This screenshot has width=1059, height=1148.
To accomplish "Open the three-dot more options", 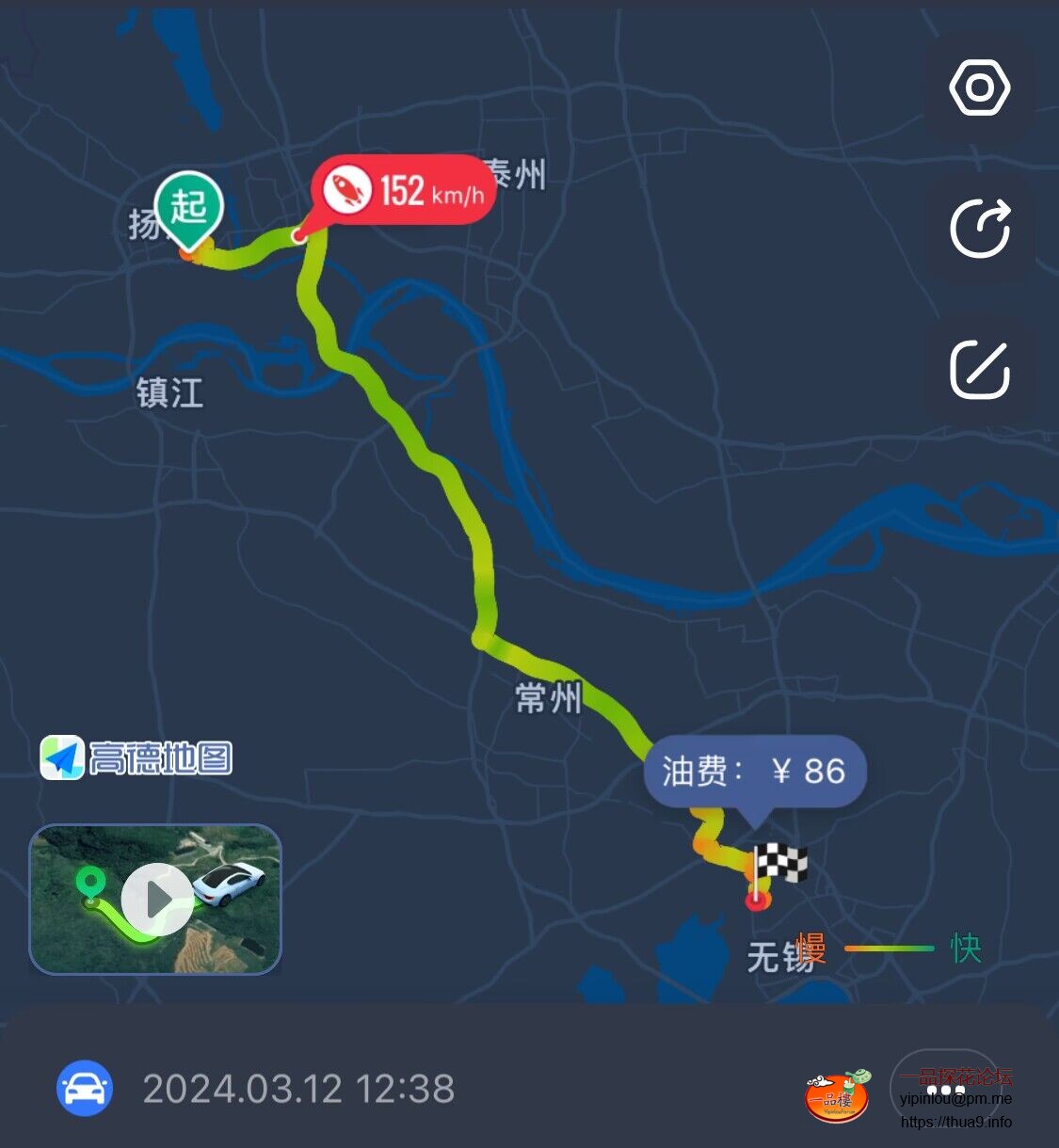I will click(944, 1089).
